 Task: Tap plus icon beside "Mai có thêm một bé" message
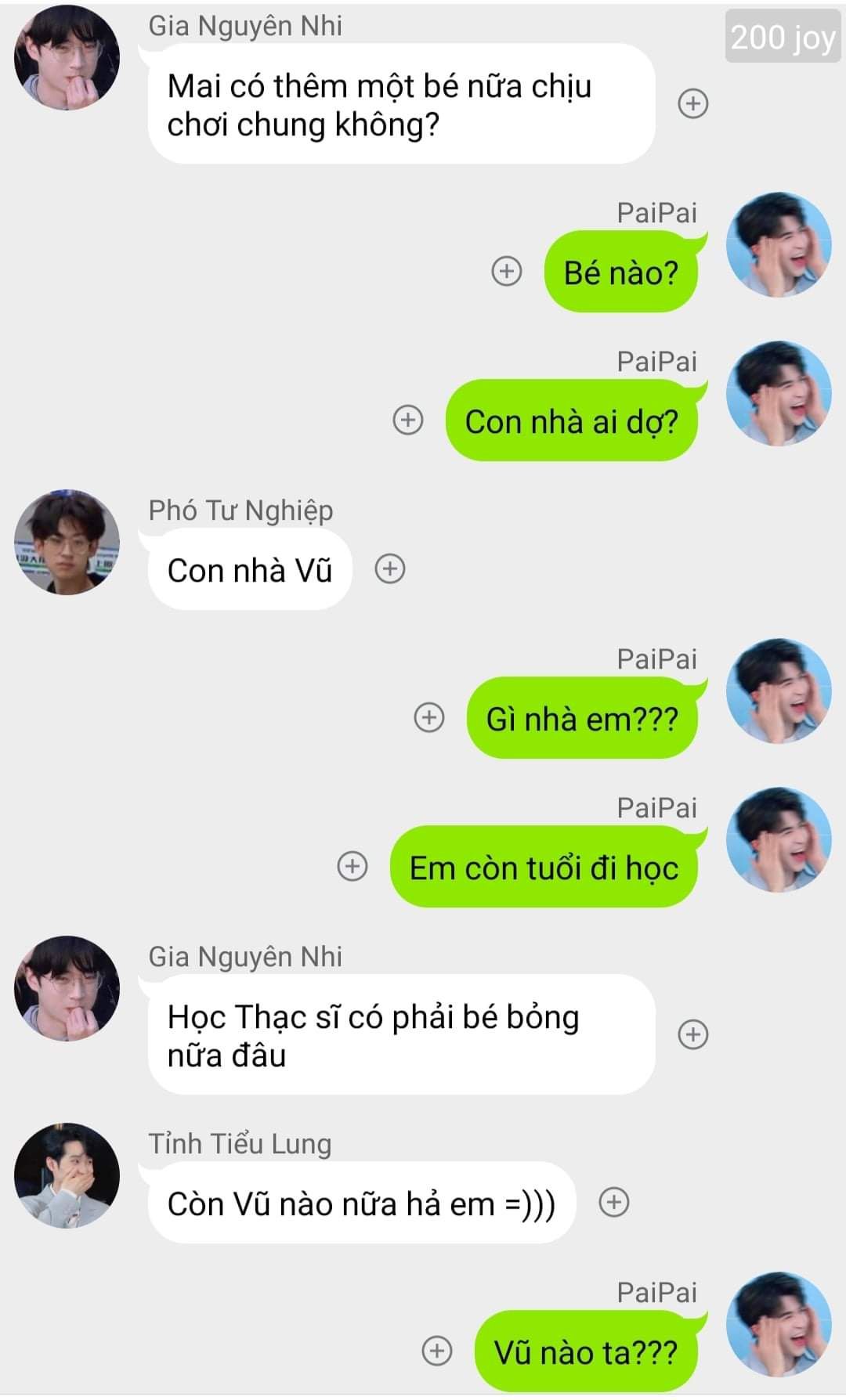point(692,103)
